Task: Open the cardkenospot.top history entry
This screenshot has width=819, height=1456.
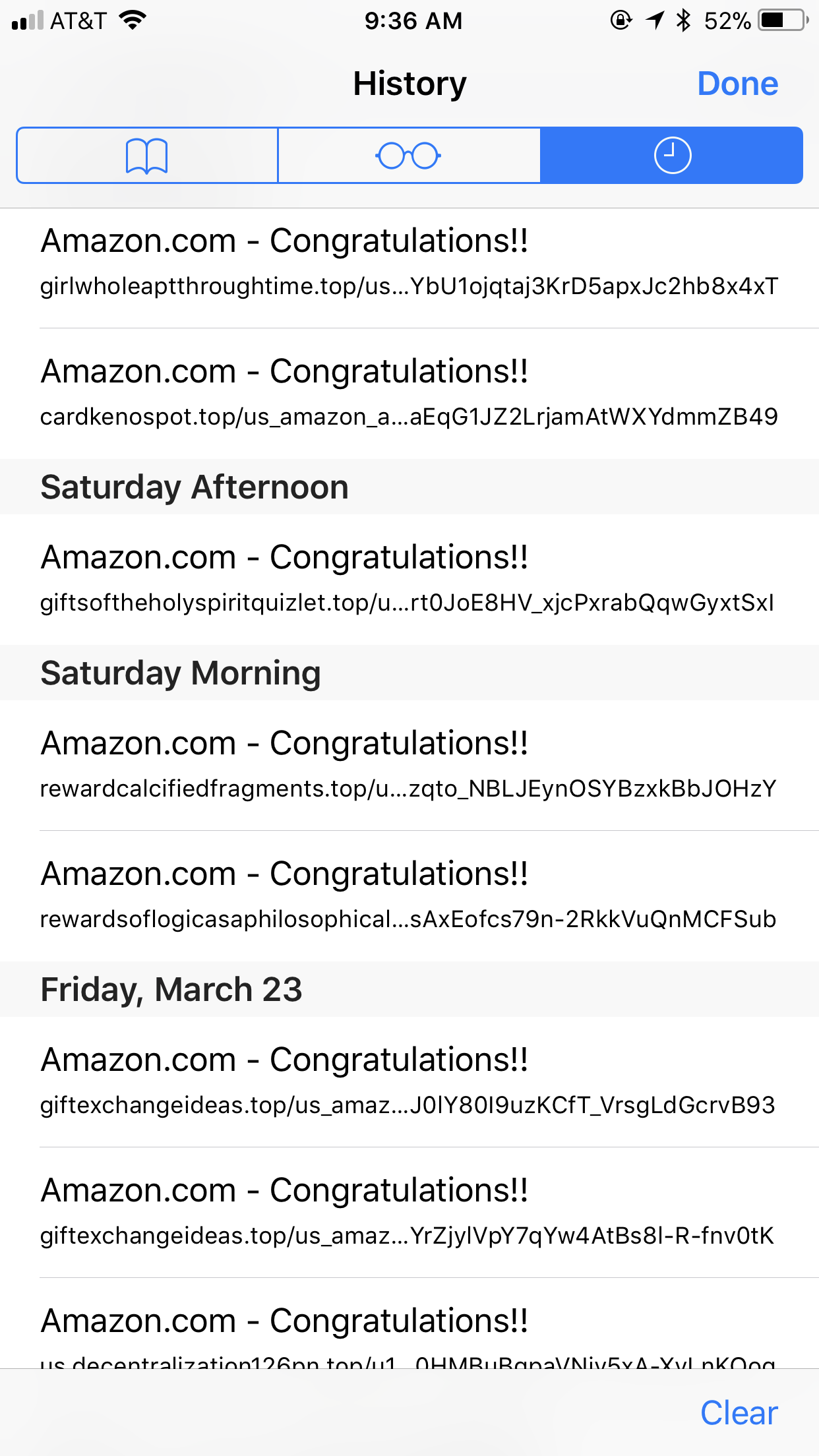Action: (409, 392)
